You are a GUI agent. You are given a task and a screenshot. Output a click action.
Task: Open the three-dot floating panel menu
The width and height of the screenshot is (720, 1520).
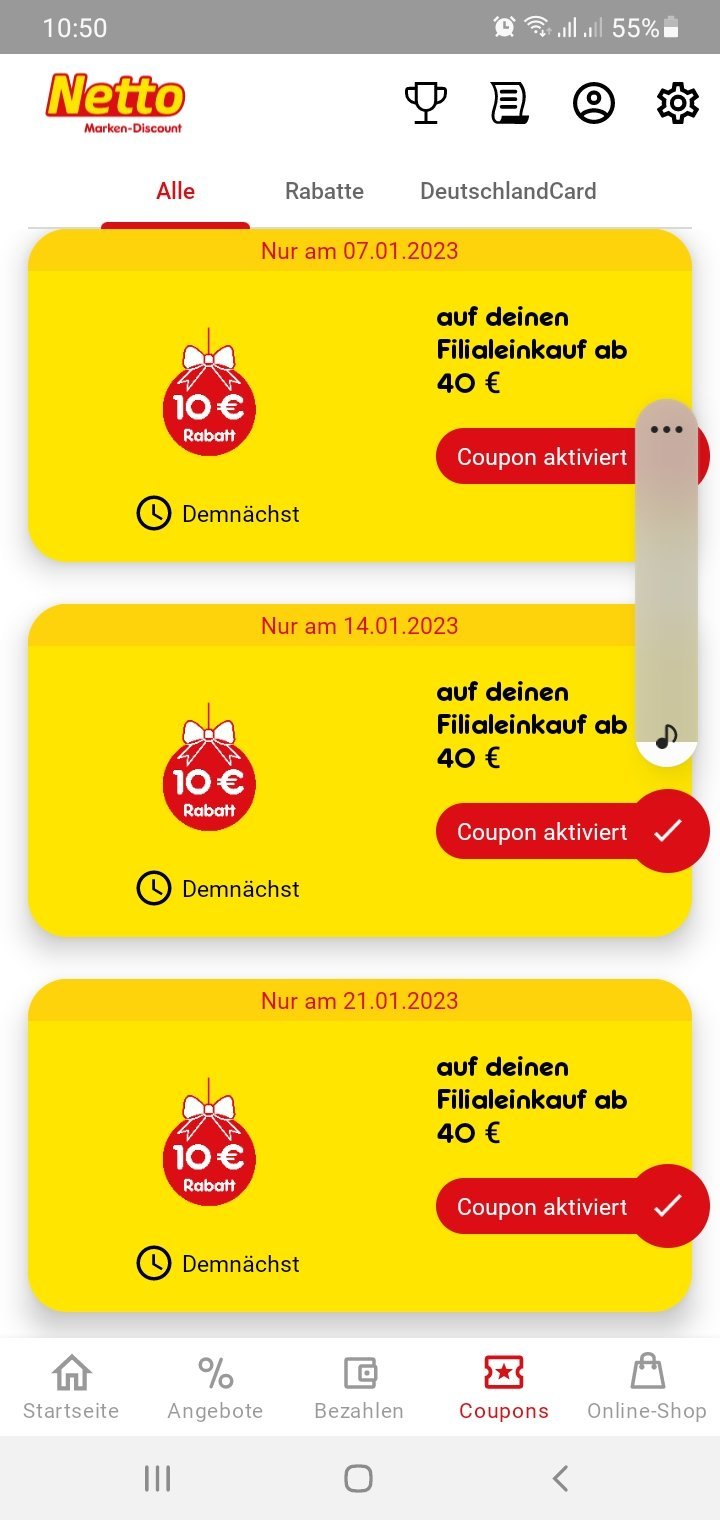[x=666, y=430]
